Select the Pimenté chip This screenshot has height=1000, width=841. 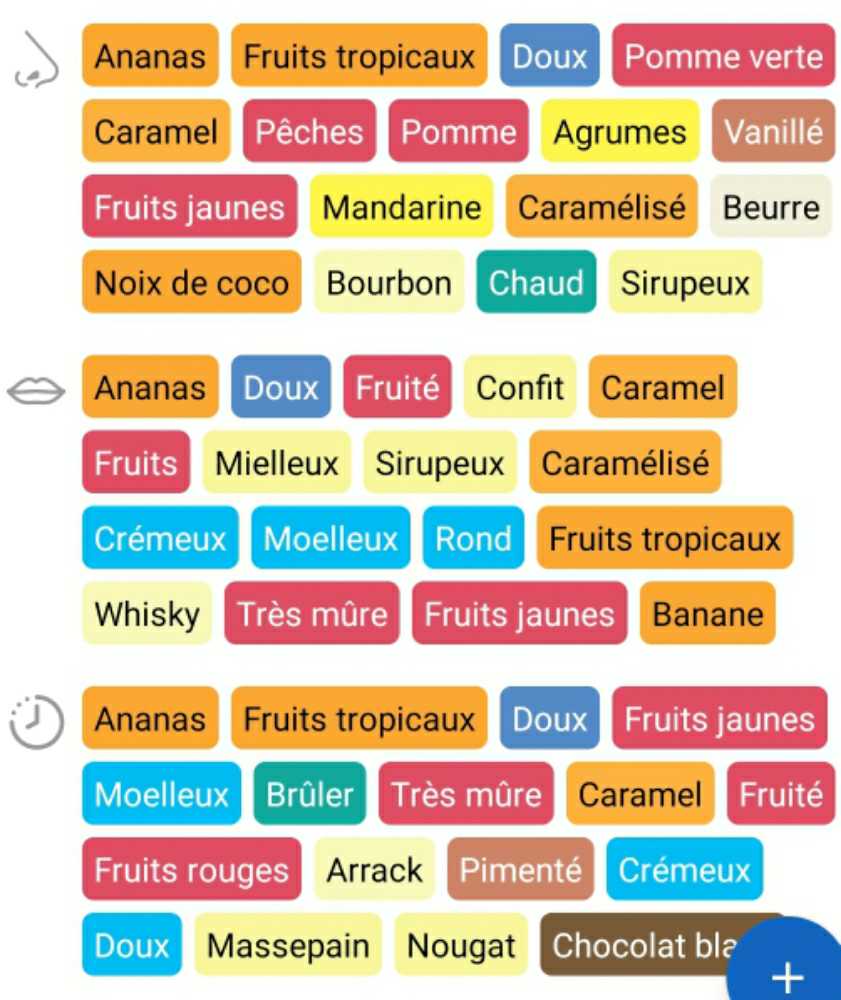(x=520, y=870)
